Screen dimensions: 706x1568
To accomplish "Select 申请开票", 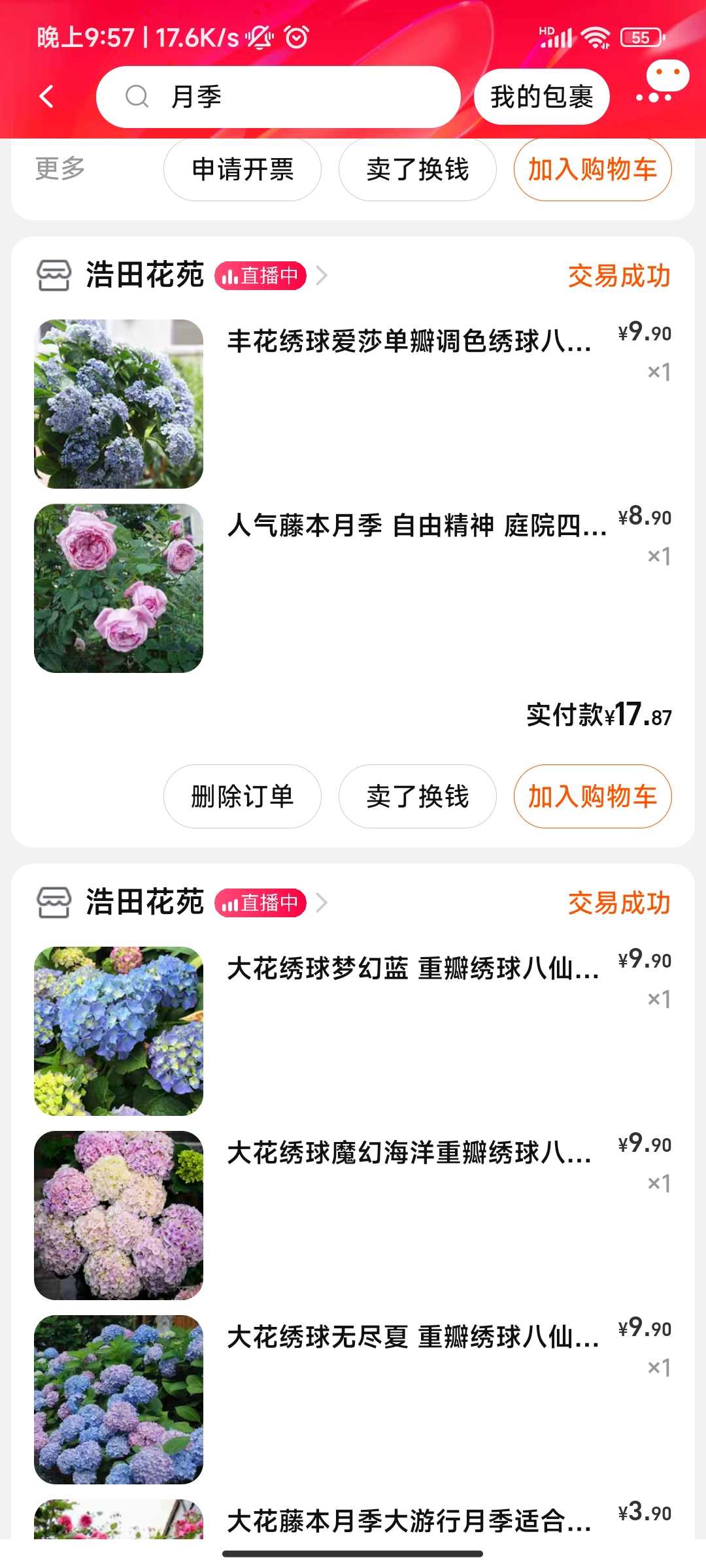I will click(x=243, y=170).
